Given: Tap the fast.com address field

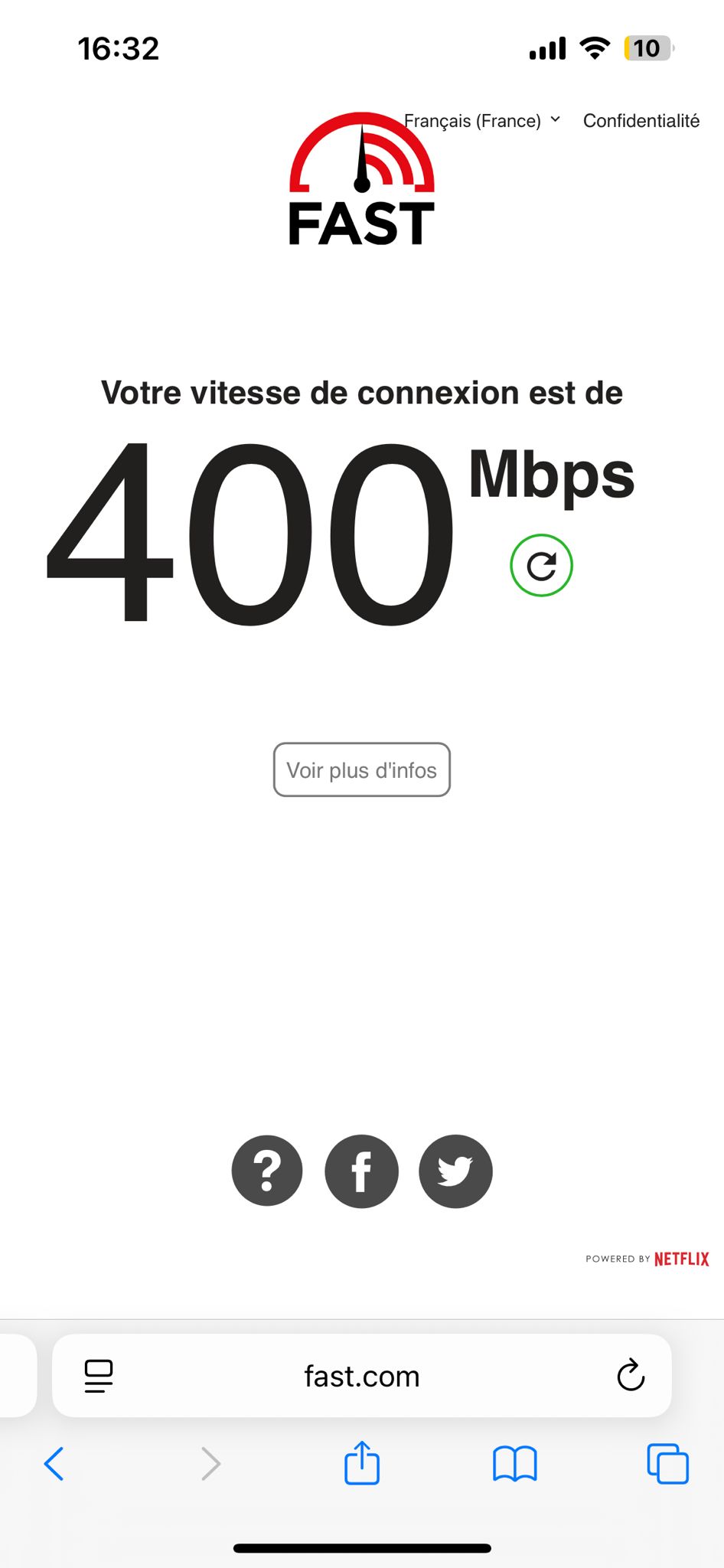Looking at the screenshot, I should pyautogui.click(x=362, y=1376).
